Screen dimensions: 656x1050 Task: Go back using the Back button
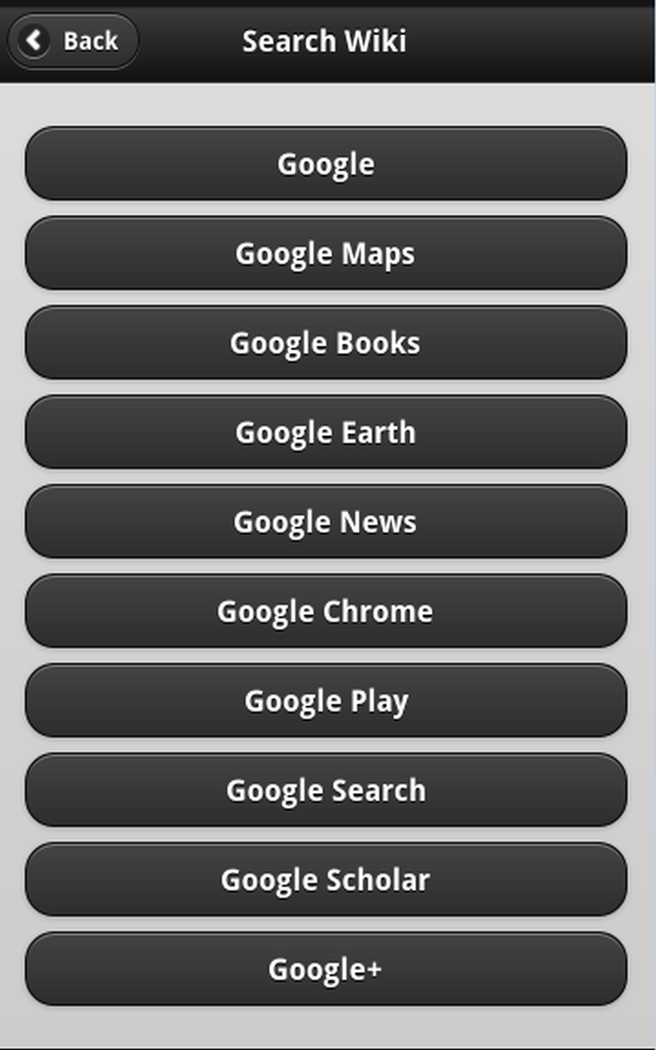coord(73,41)
